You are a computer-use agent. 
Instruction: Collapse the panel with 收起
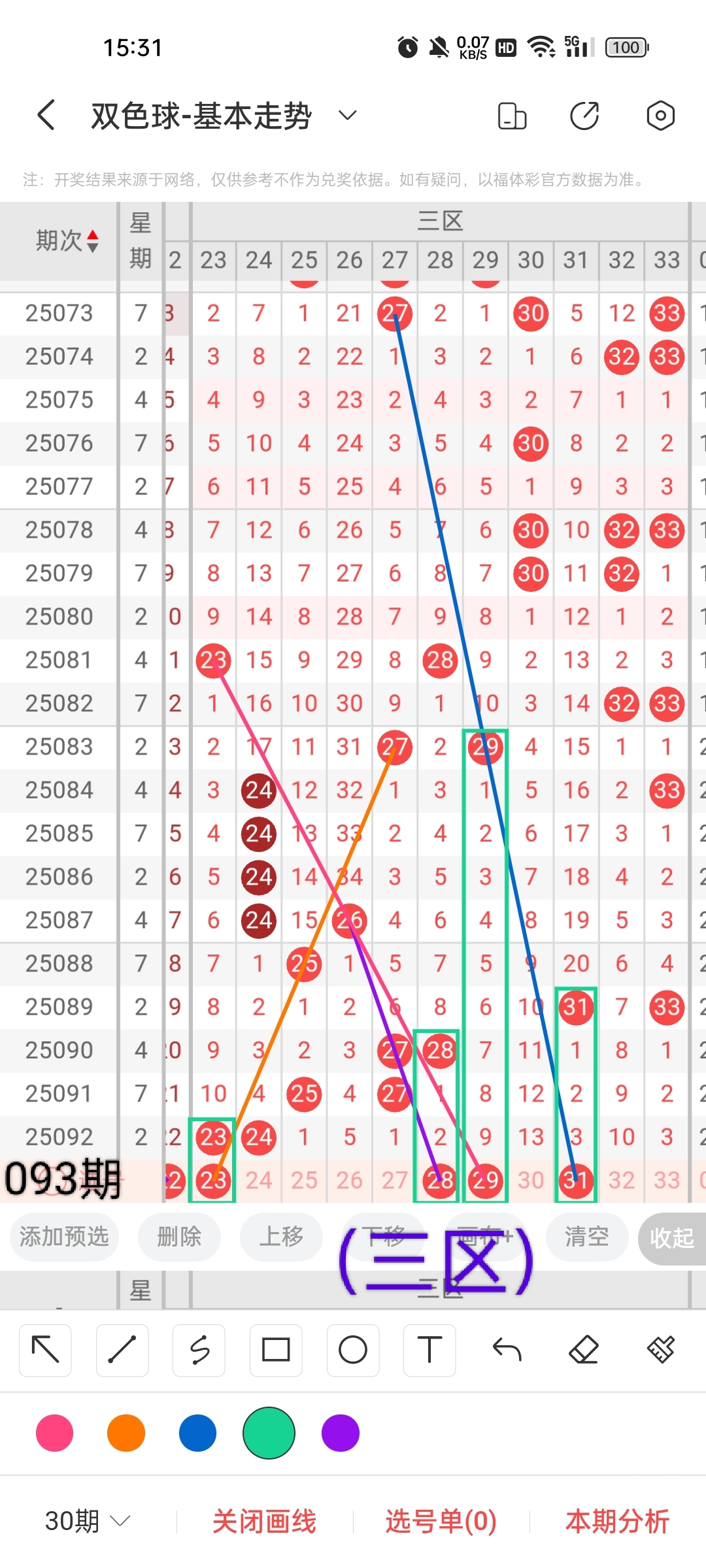672,1237
